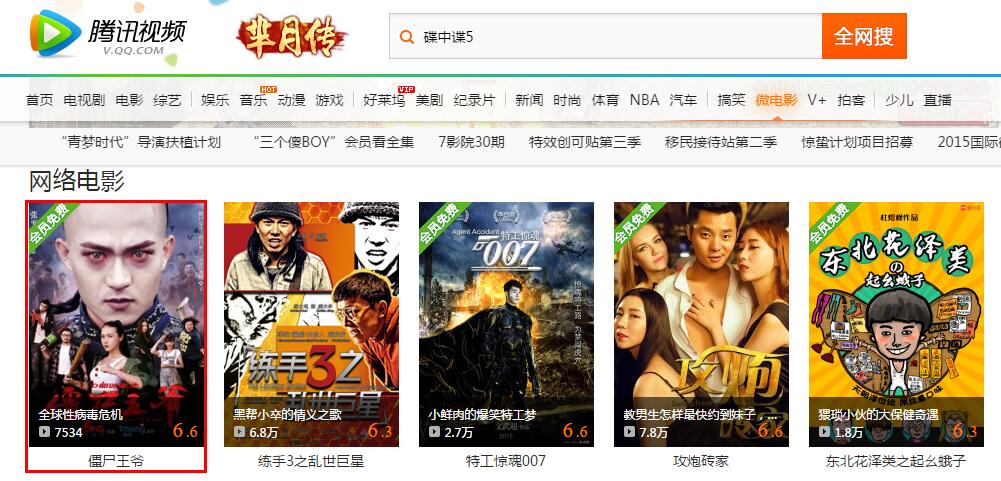Screen dimensions: 1001x481
Task: Play the movie 僵尸王爷
Action: point(116,325)
